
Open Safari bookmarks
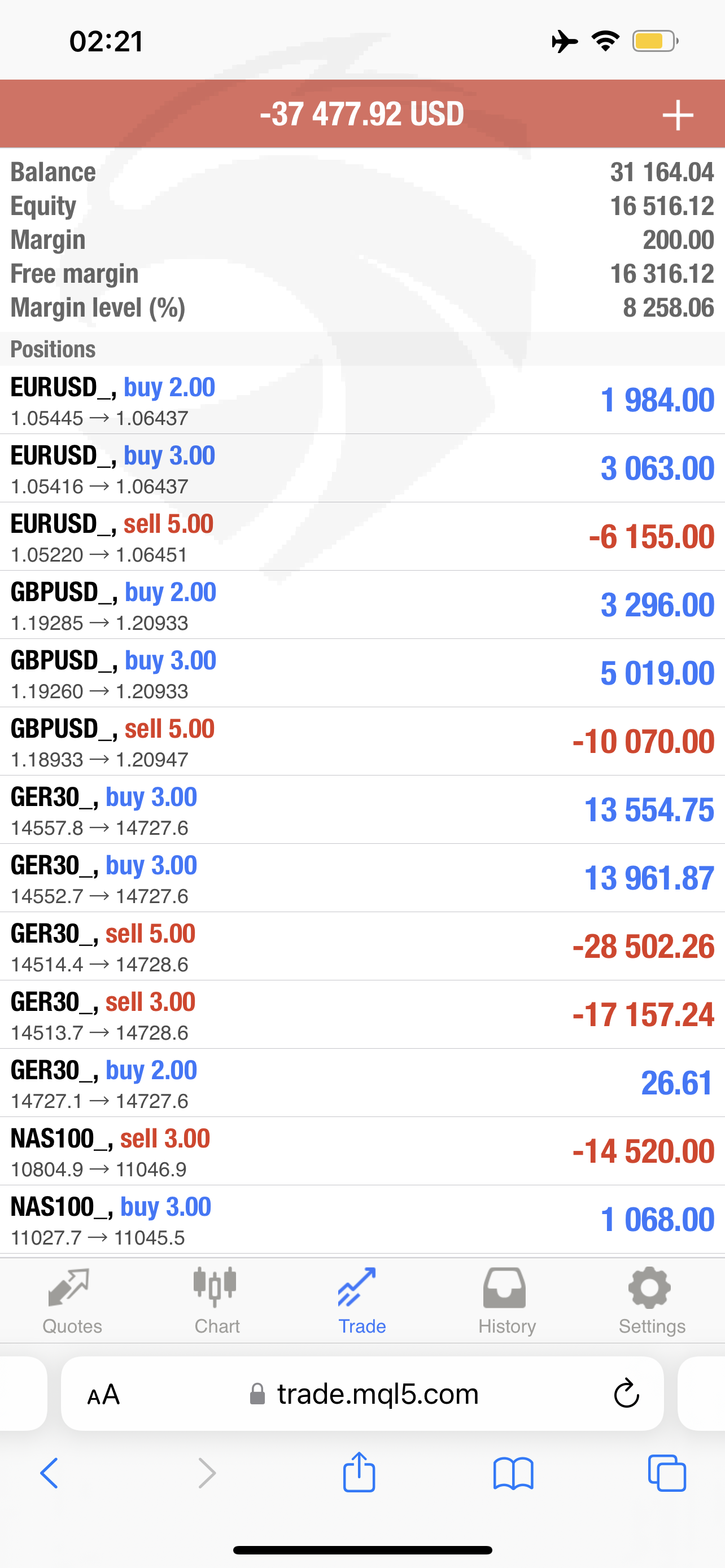pos(513,1474)
